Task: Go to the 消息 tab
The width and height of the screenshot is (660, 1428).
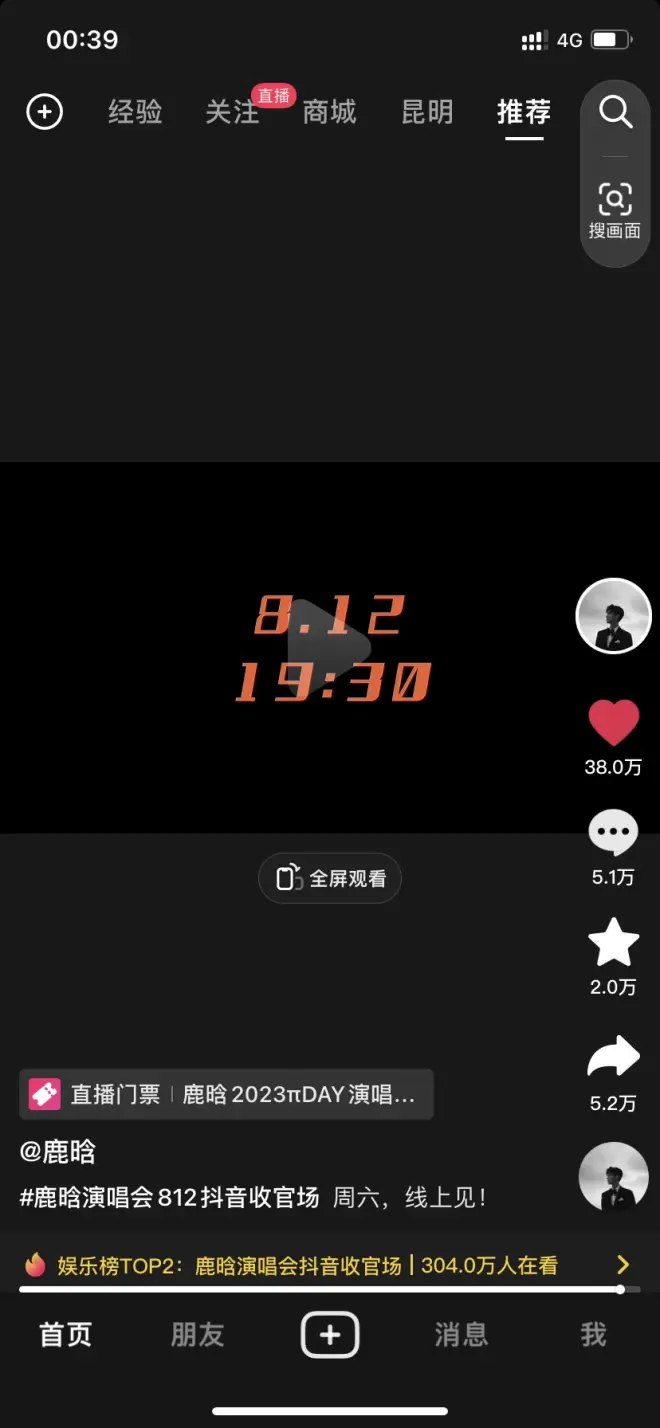Action: click(x=461, y=1334)
